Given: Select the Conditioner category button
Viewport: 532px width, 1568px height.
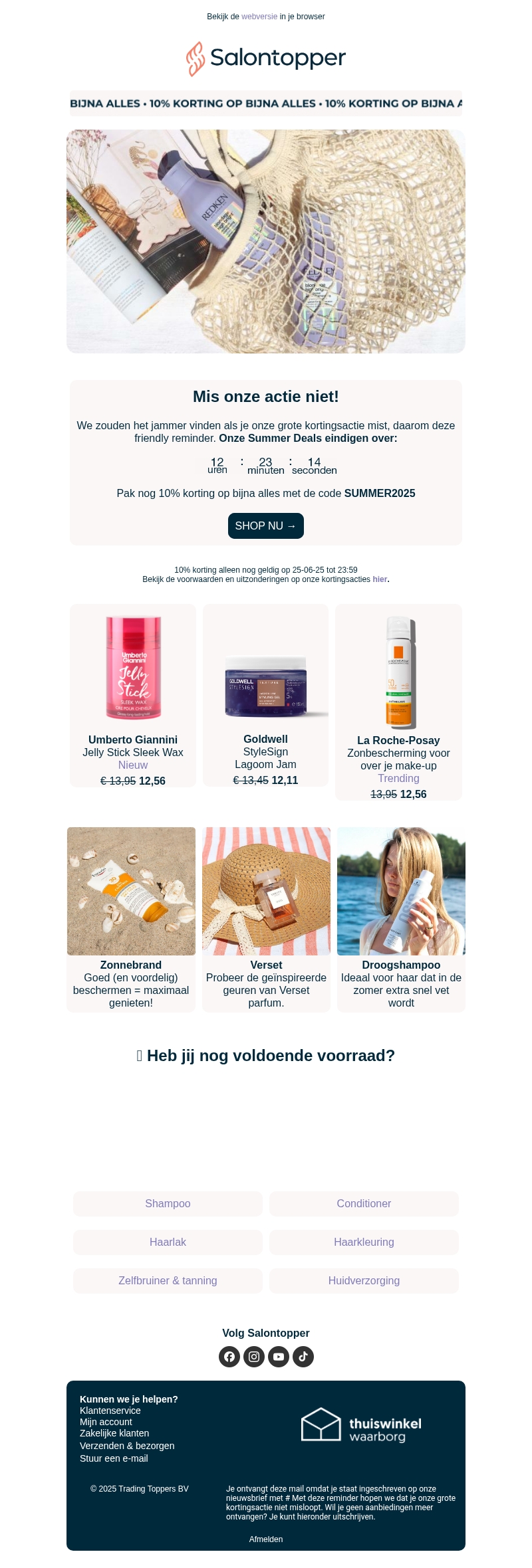Looking at the screenshot, I should pos(364,1203).
